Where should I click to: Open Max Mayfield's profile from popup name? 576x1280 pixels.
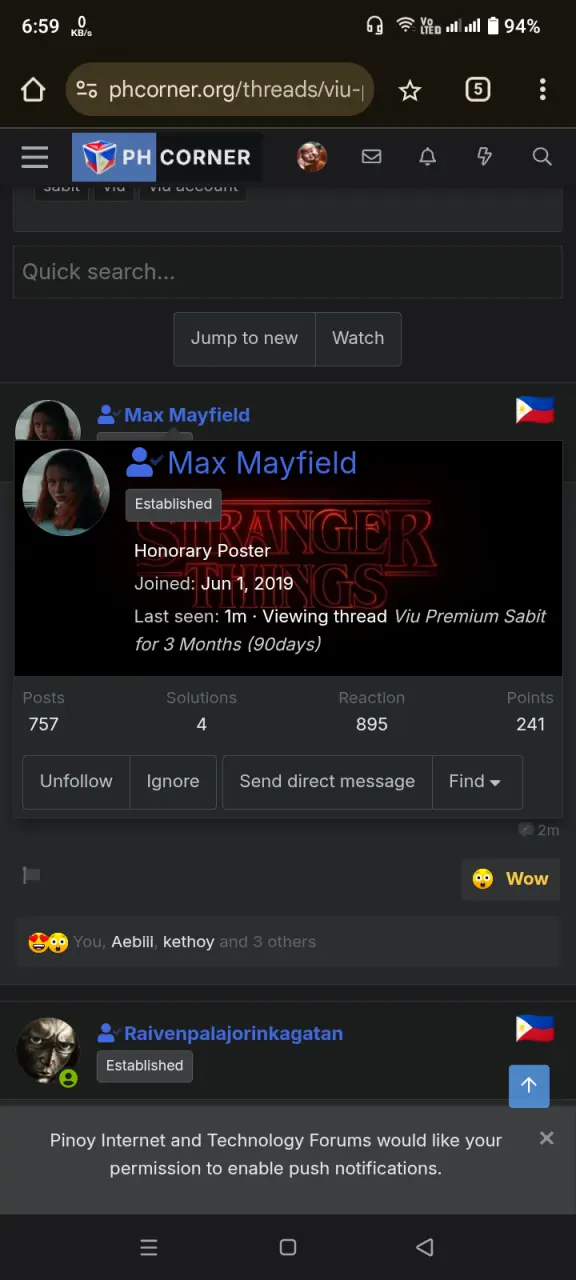click(x=262, y=463)
